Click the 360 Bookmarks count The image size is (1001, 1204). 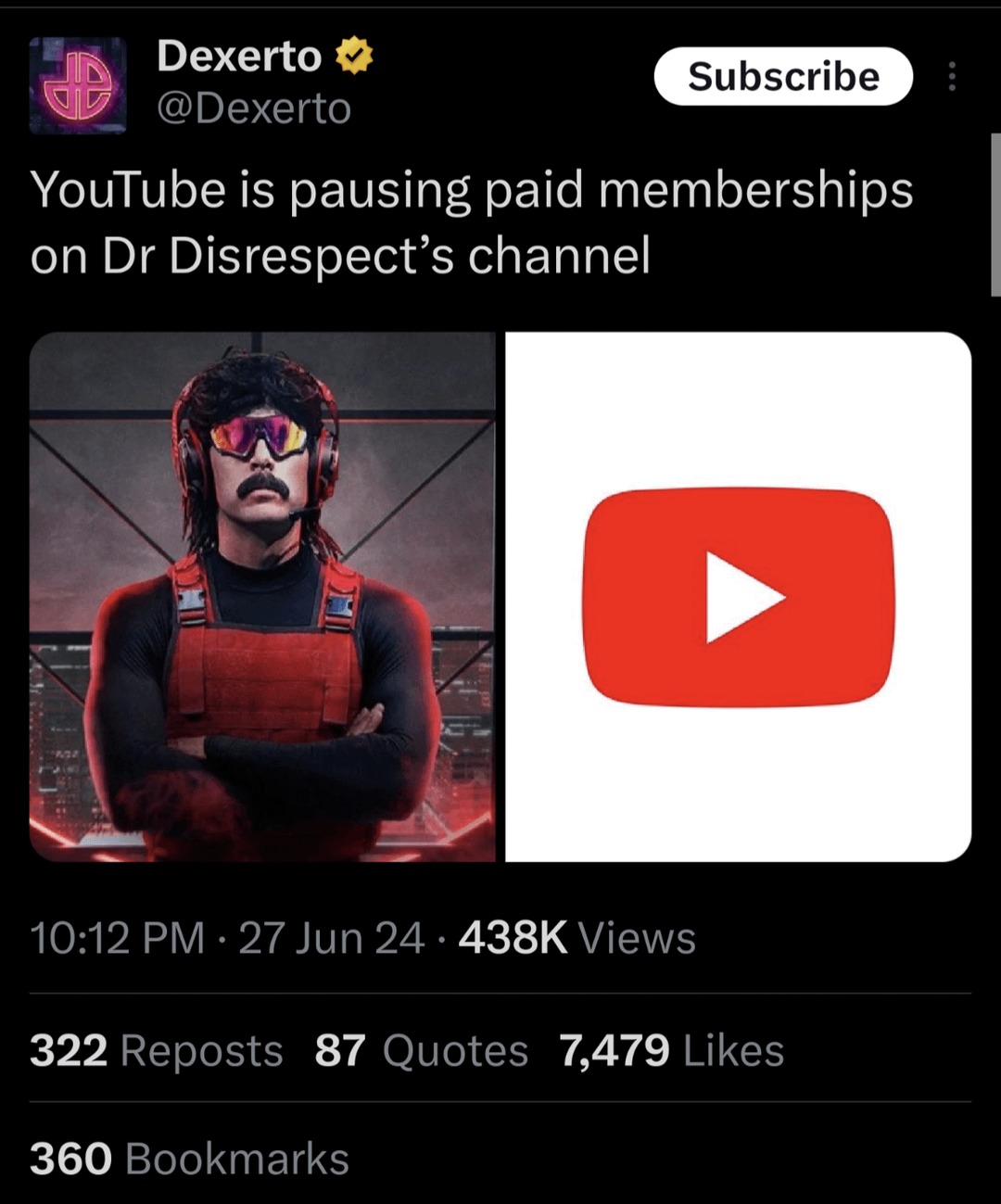pyautogui.click(x=70, y=1158)
